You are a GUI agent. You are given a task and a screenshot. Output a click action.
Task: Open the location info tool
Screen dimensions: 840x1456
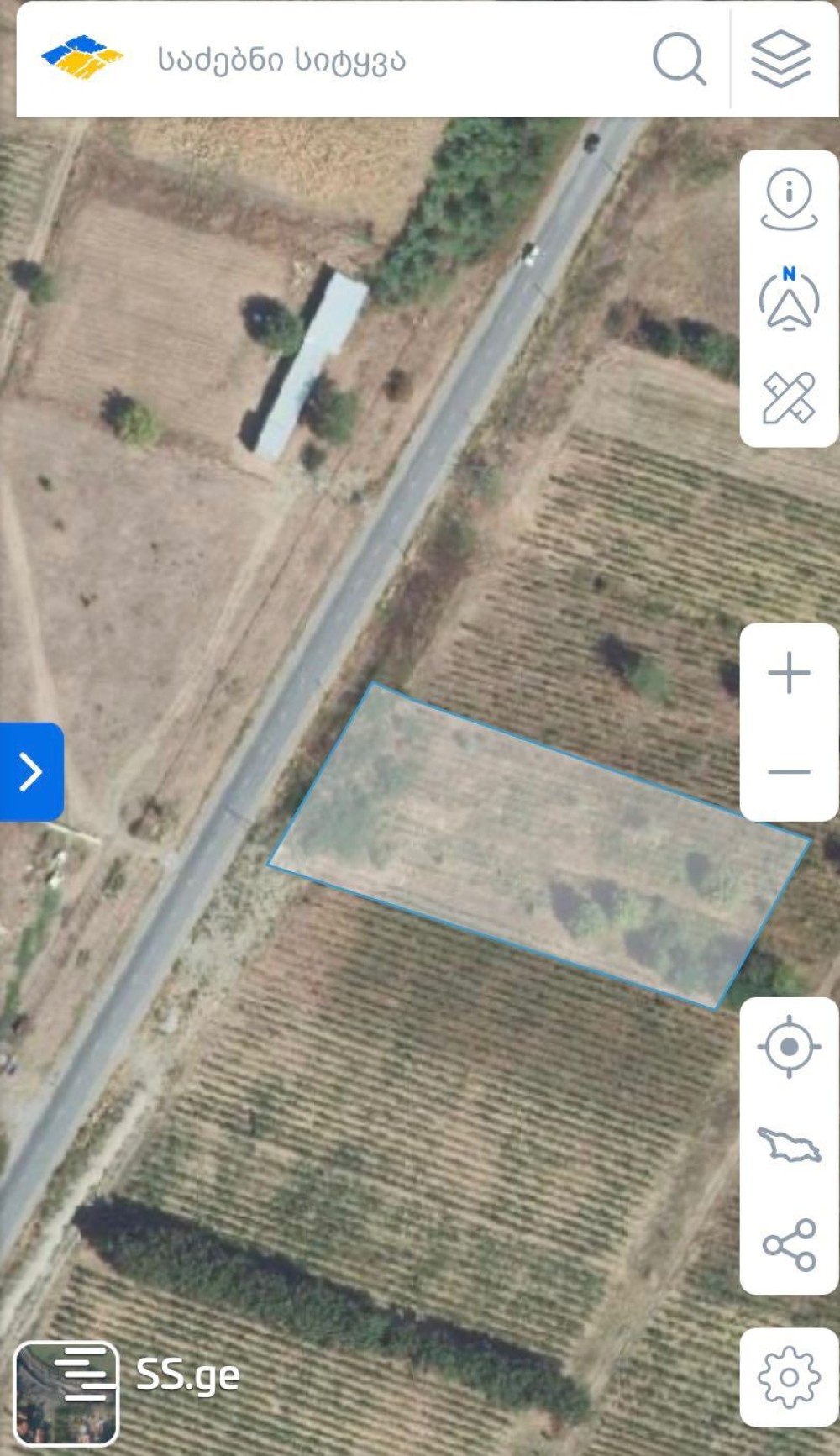tap(789, 199)
